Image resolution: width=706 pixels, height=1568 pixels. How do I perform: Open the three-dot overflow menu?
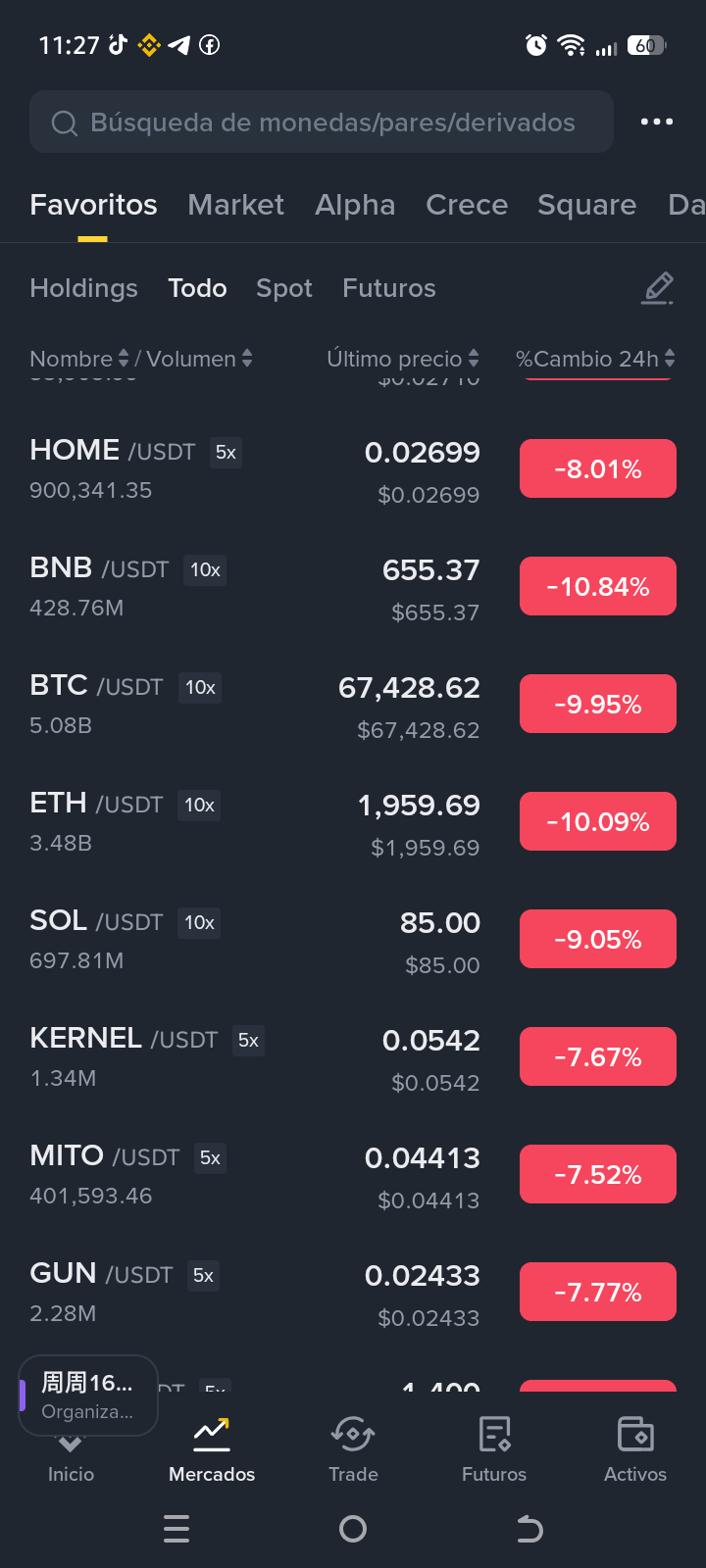coord(656,122)
